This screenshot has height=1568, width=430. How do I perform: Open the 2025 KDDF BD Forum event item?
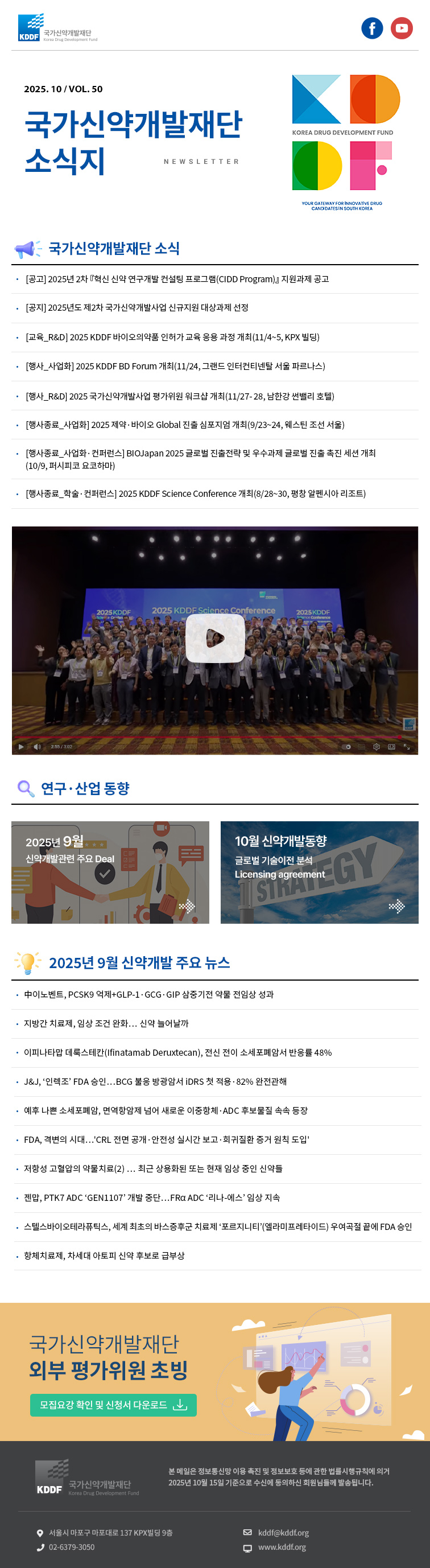pos(175,367)
